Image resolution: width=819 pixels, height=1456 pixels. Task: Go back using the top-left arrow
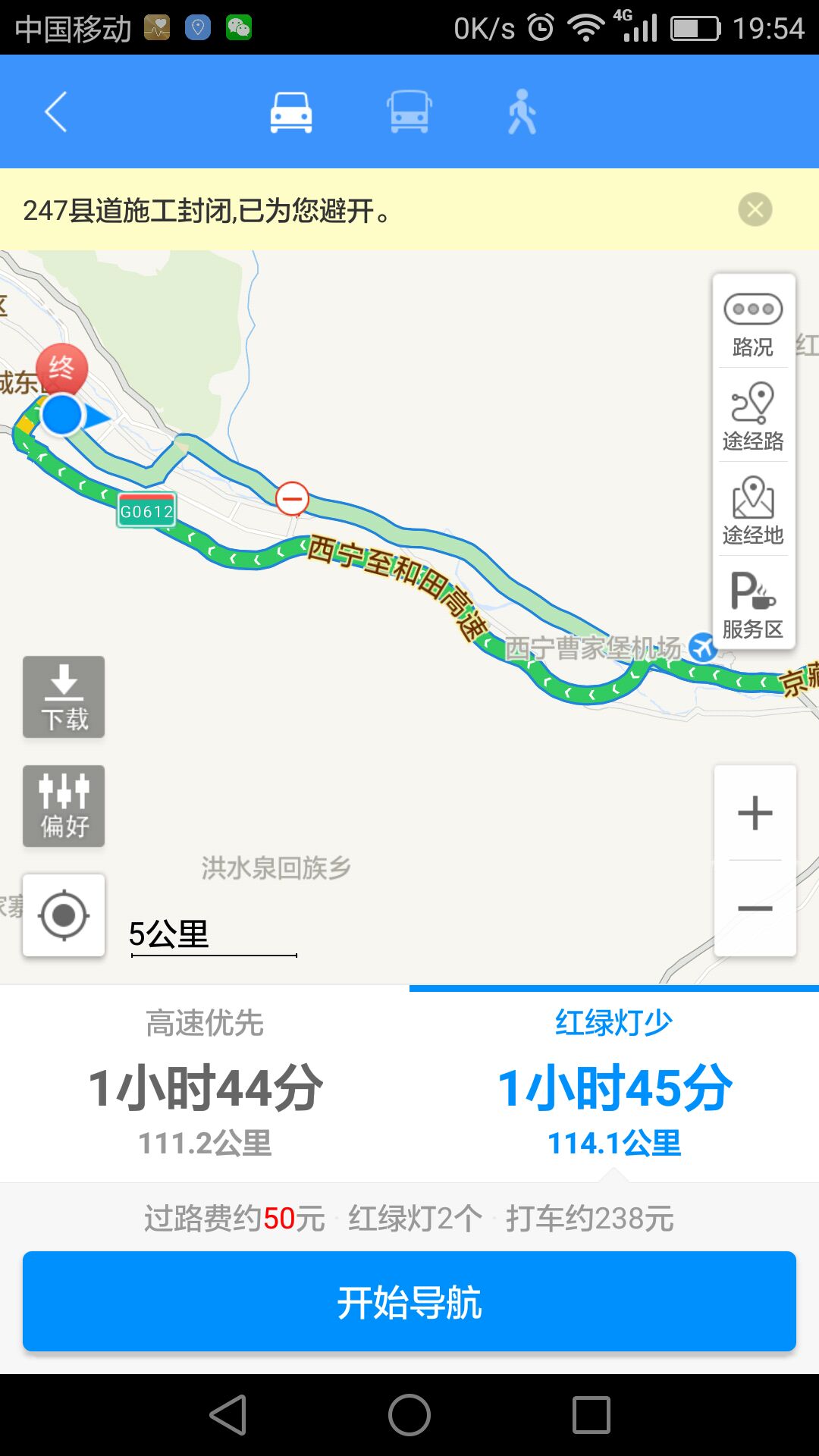click(56, 111)
